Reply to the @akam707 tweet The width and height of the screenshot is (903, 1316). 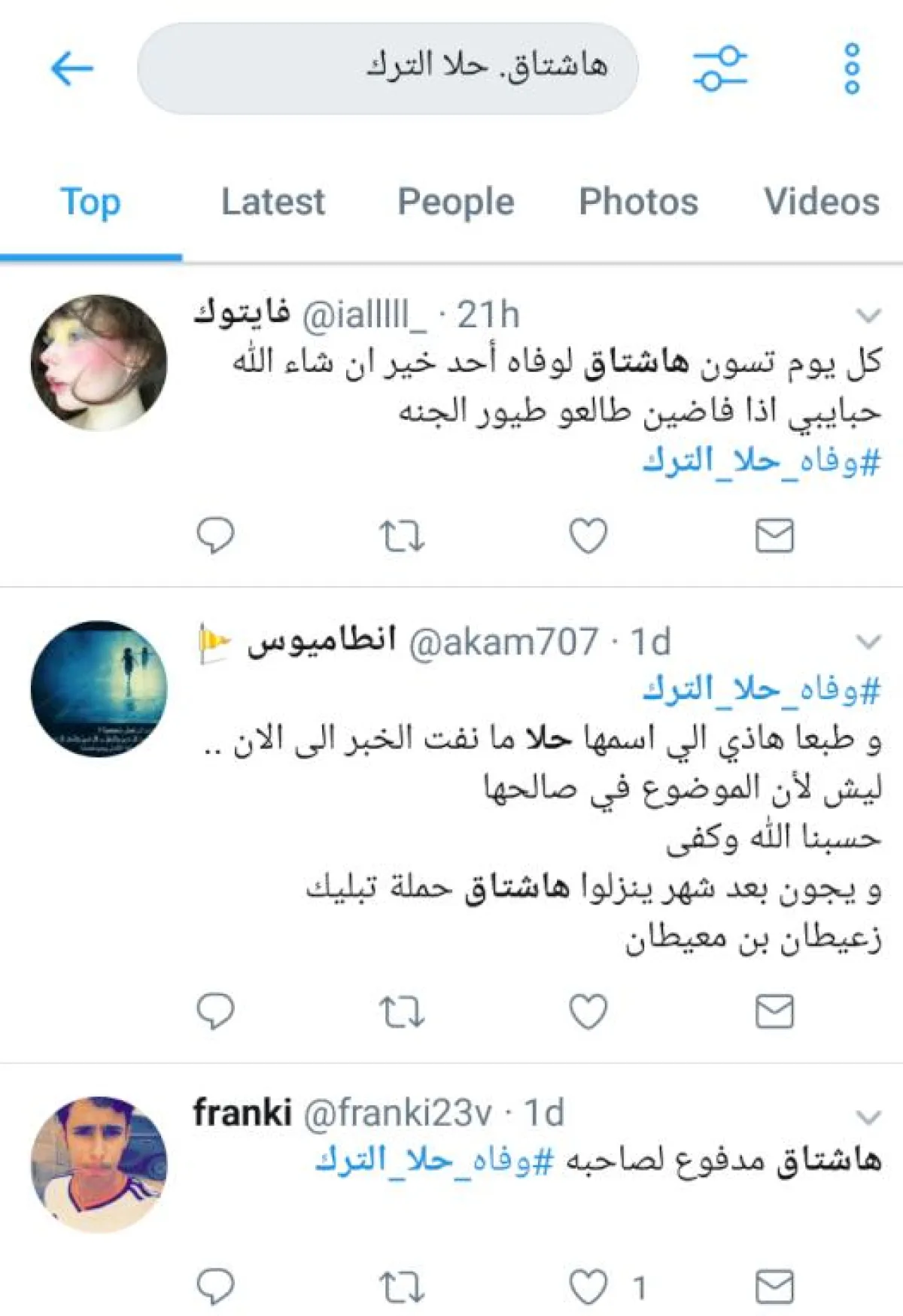215,1011
